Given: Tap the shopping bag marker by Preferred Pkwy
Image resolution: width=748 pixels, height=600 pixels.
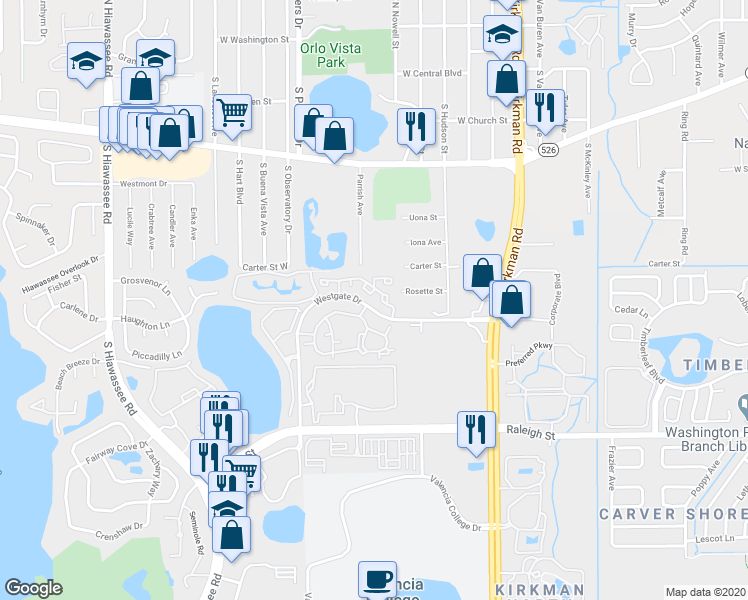Looking at the screenshot, I should point(511,300).
